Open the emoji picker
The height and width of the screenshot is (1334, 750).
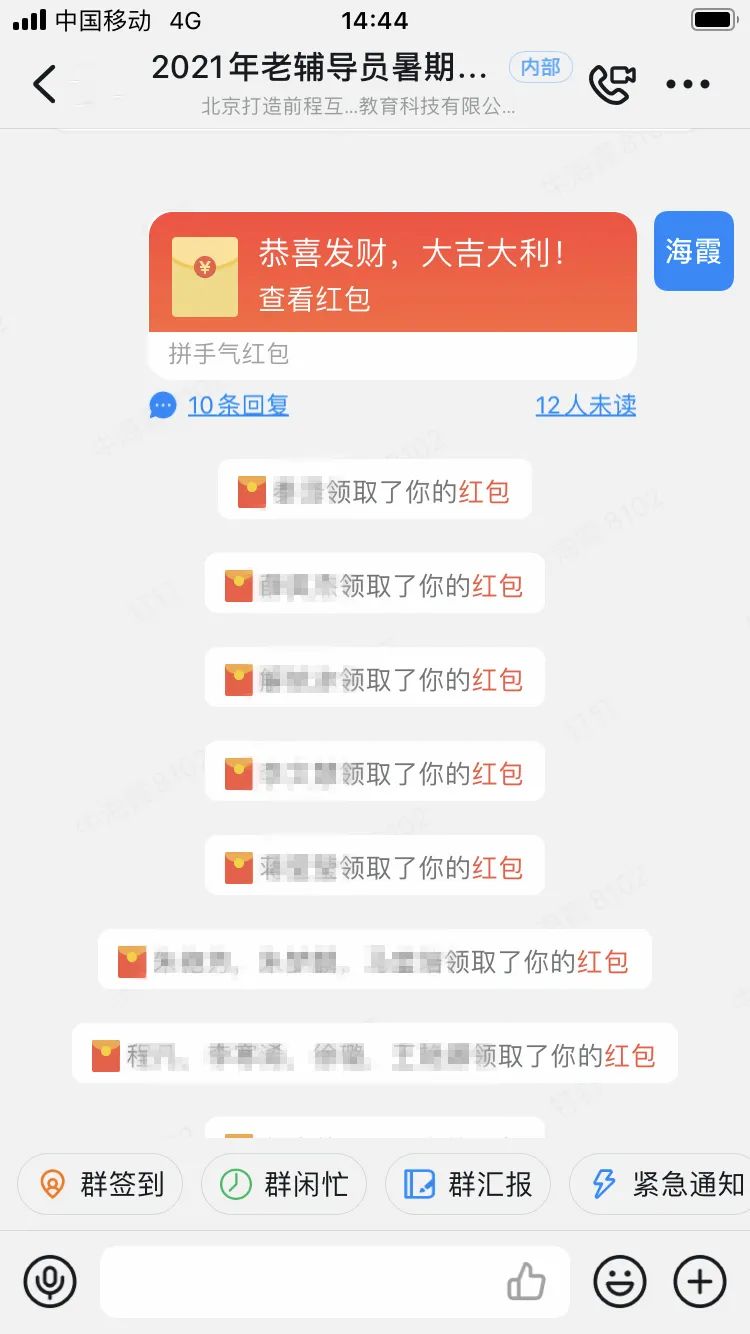pyautogui.click(x=620, y=1281)
